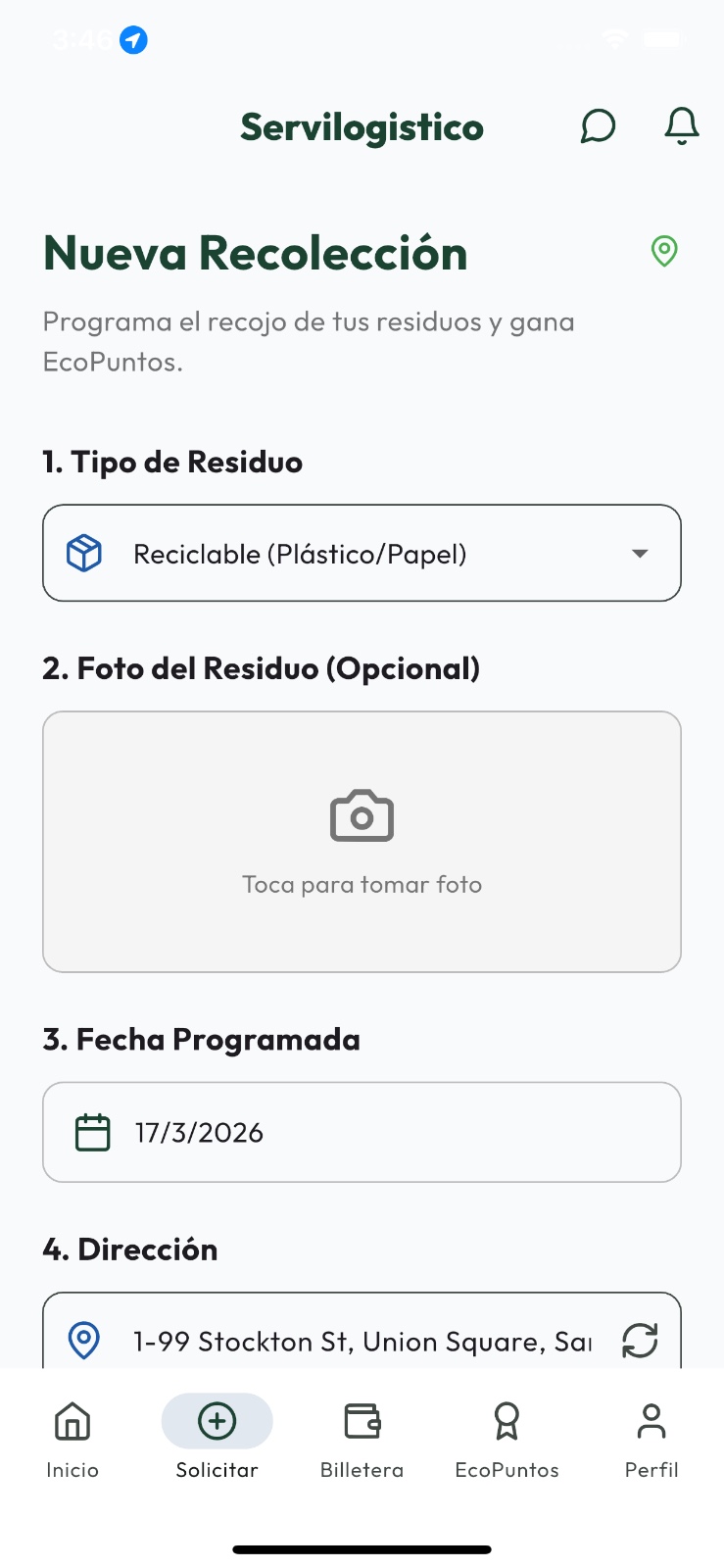Tap the EcoPuntos badge icon
This screenshot has width=724, height=1568.
pos(507,1420)
